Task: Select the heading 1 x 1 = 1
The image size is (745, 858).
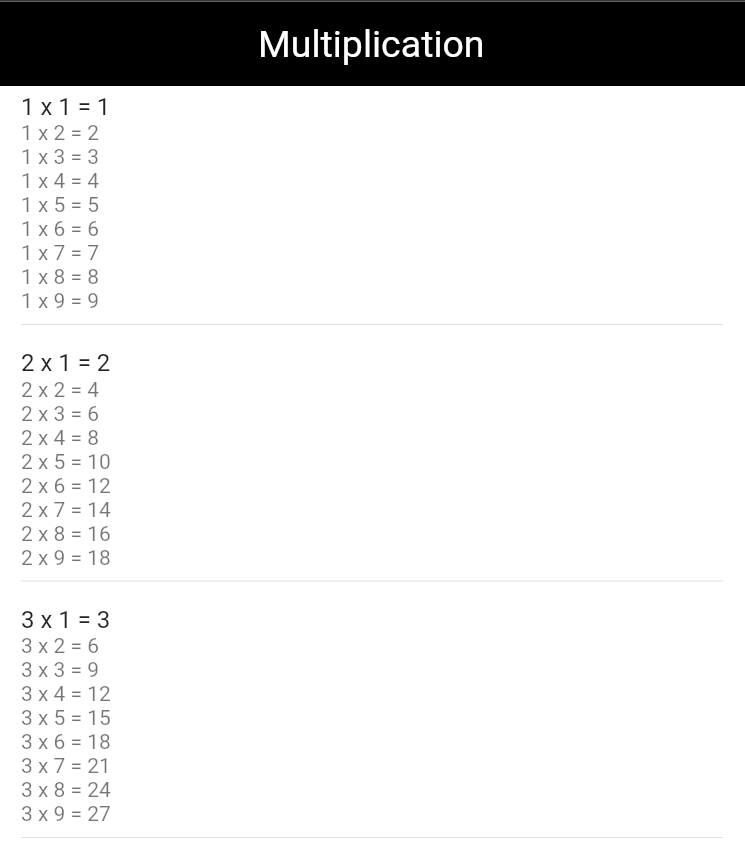Action: point(64,107)
